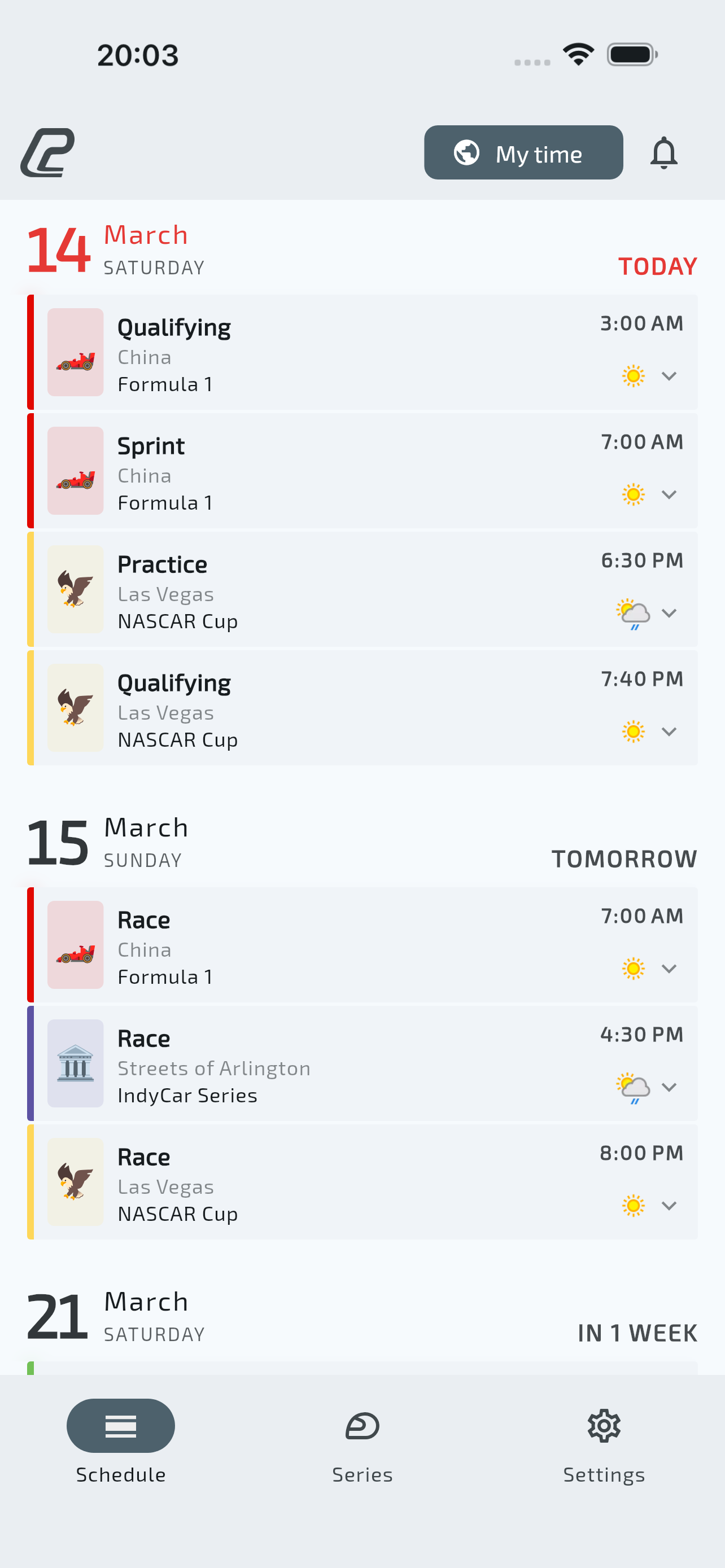Expand the IndyCar Streets of Arlington Race
Image resolution: width=725 pixels, height=1568 pixels.
point(669,1087)
